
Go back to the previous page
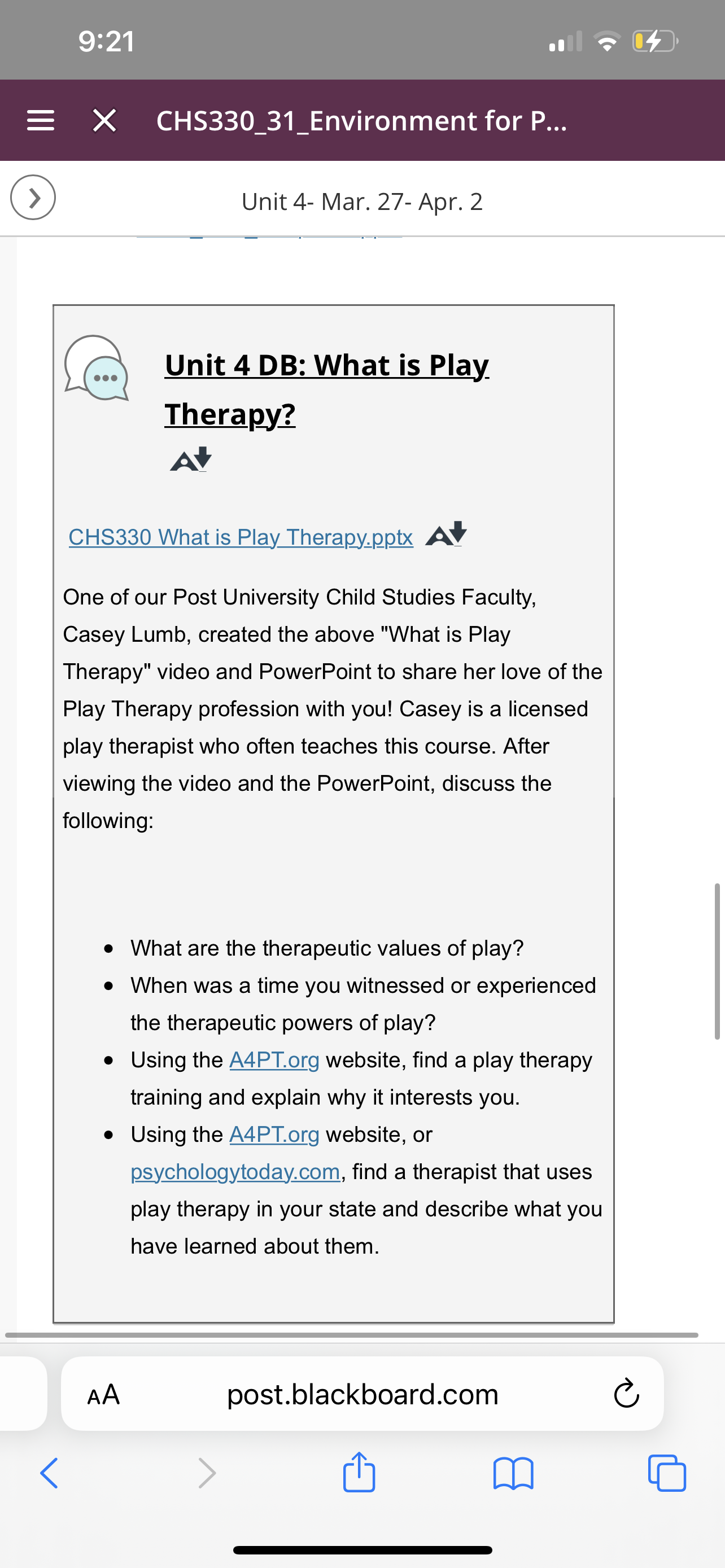[49, 1473]
